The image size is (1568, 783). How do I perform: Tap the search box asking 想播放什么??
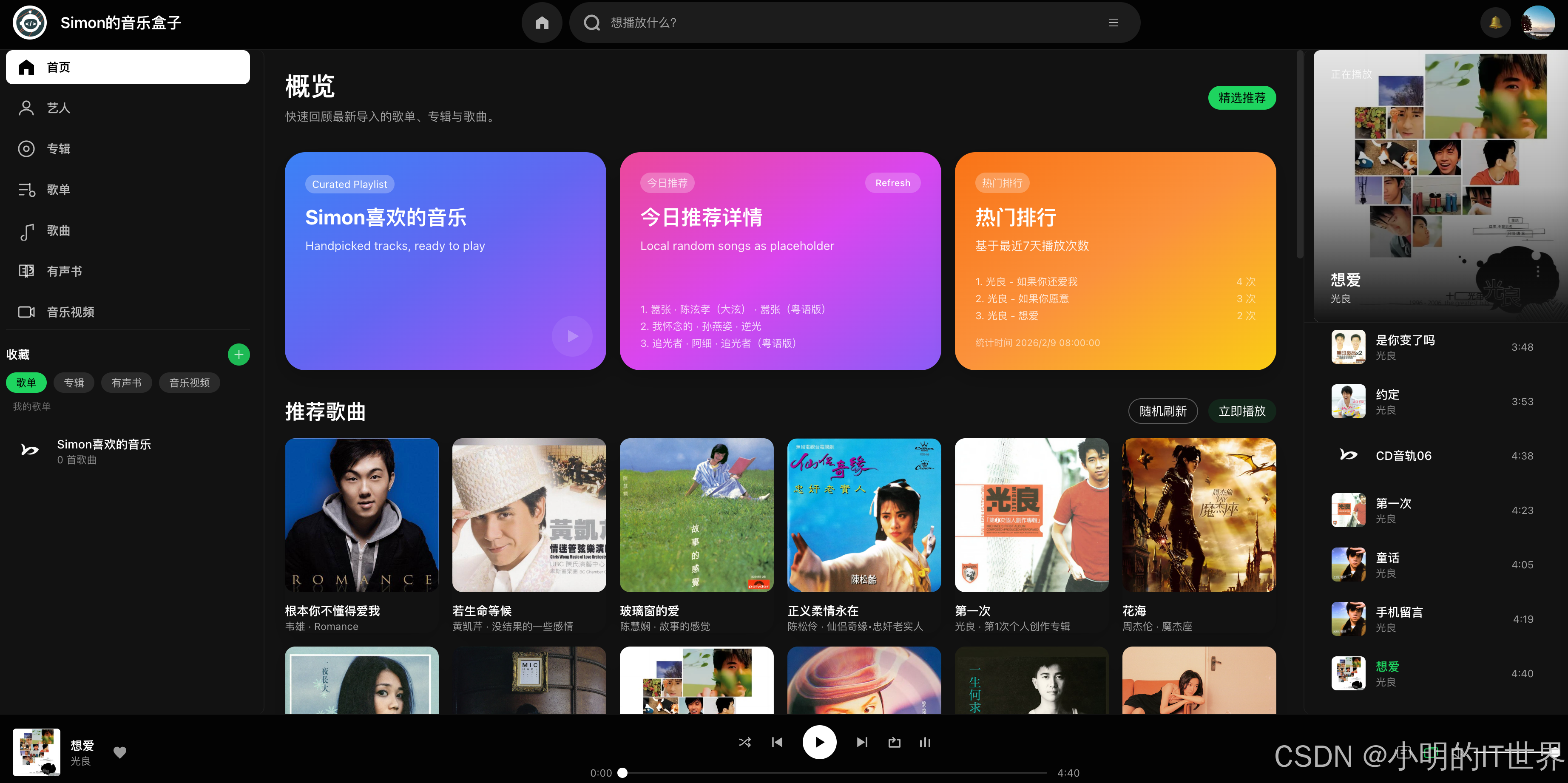pos(854,23)
